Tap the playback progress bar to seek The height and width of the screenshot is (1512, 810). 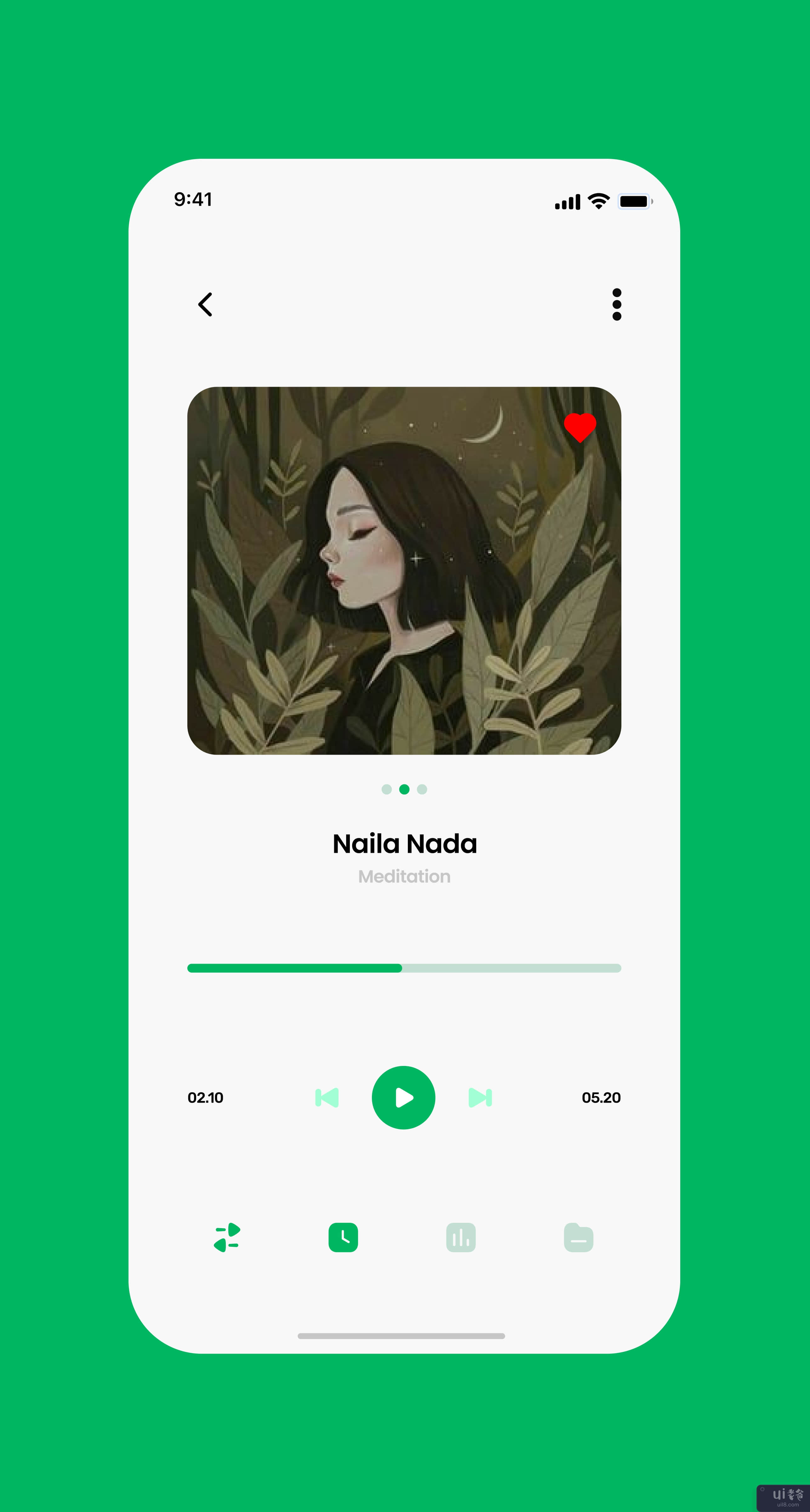404,968
